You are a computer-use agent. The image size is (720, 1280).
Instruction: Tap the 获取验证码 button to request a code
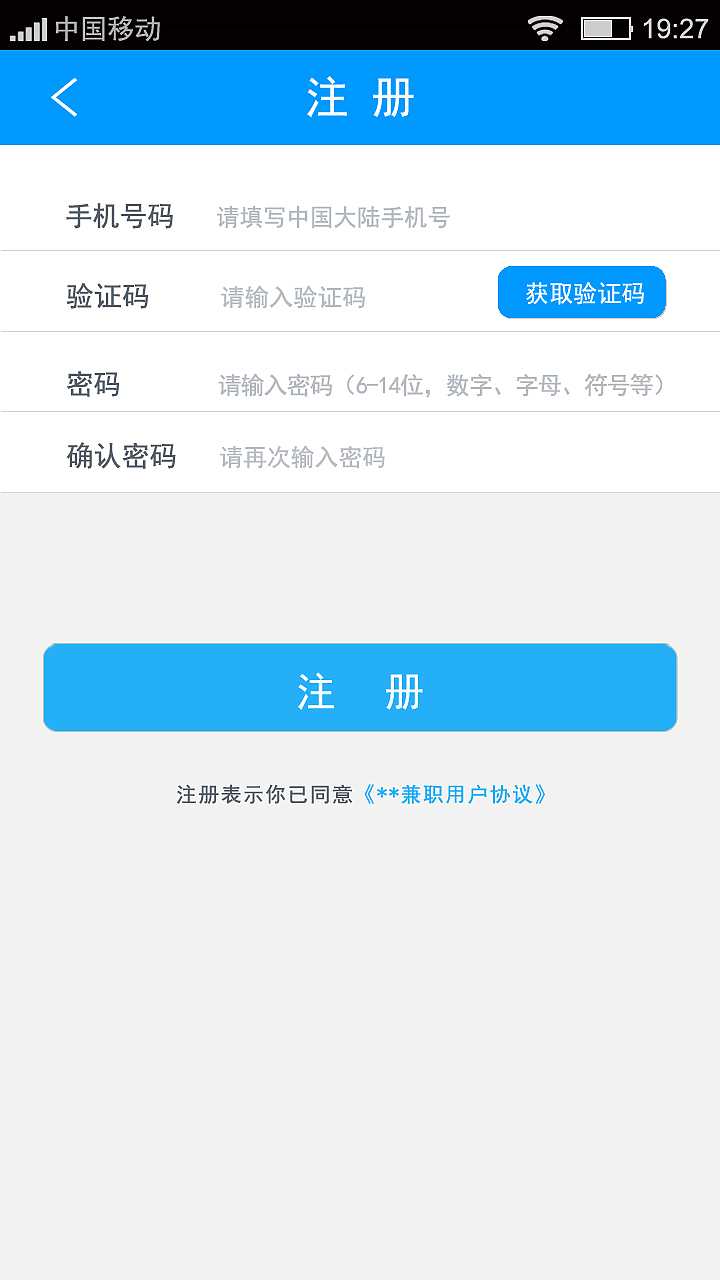582,292
